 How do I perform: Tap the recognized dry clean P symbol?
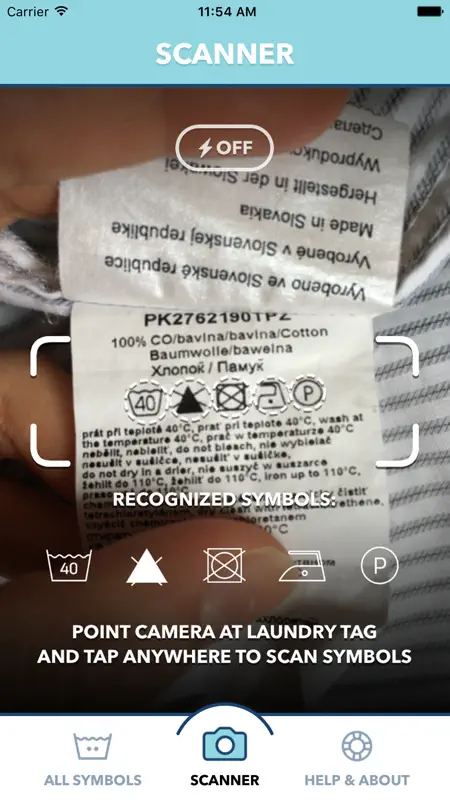380,565
